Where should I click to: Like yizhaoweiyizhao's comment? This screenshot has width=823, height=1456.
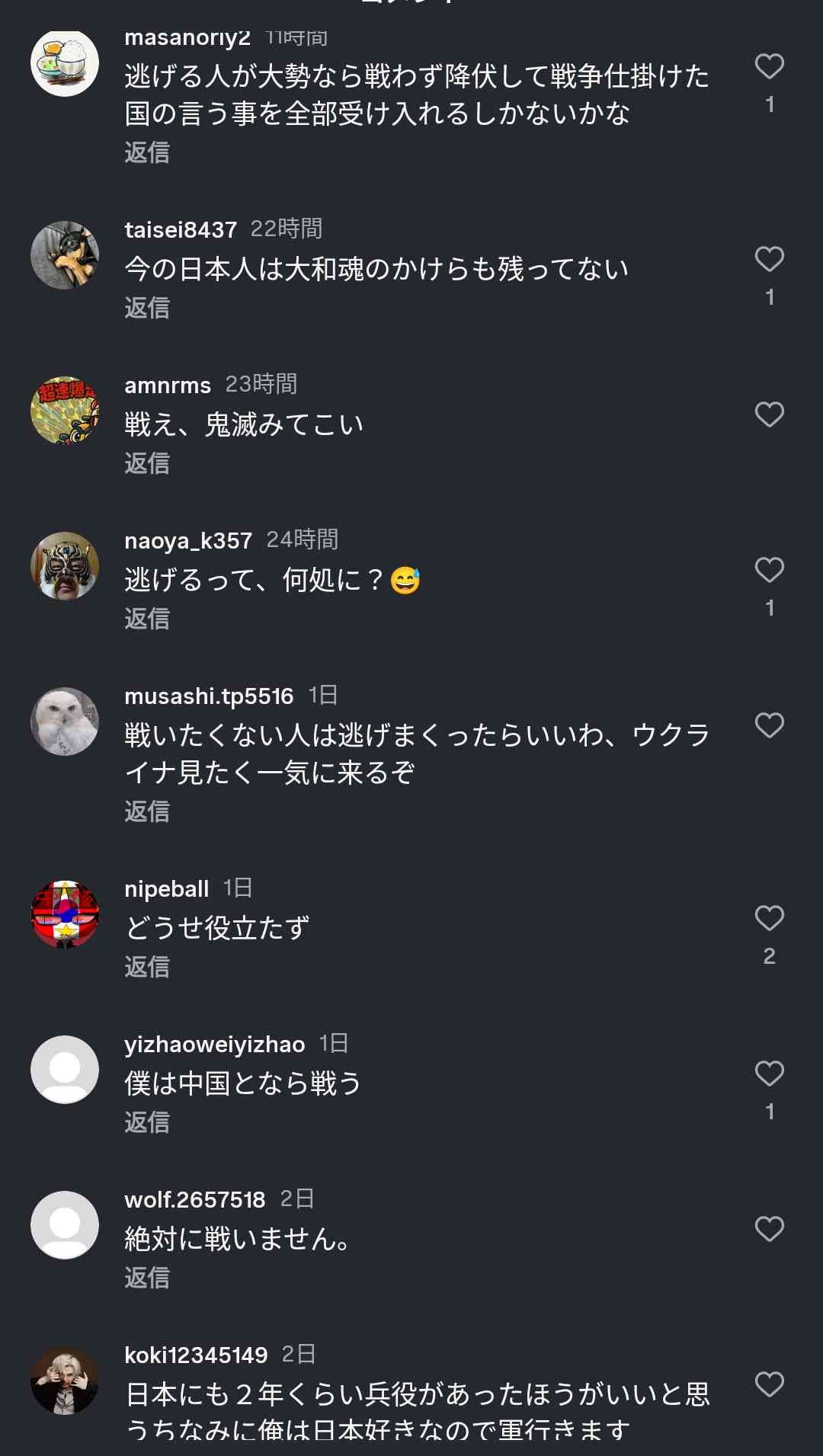pos(769,1074)
